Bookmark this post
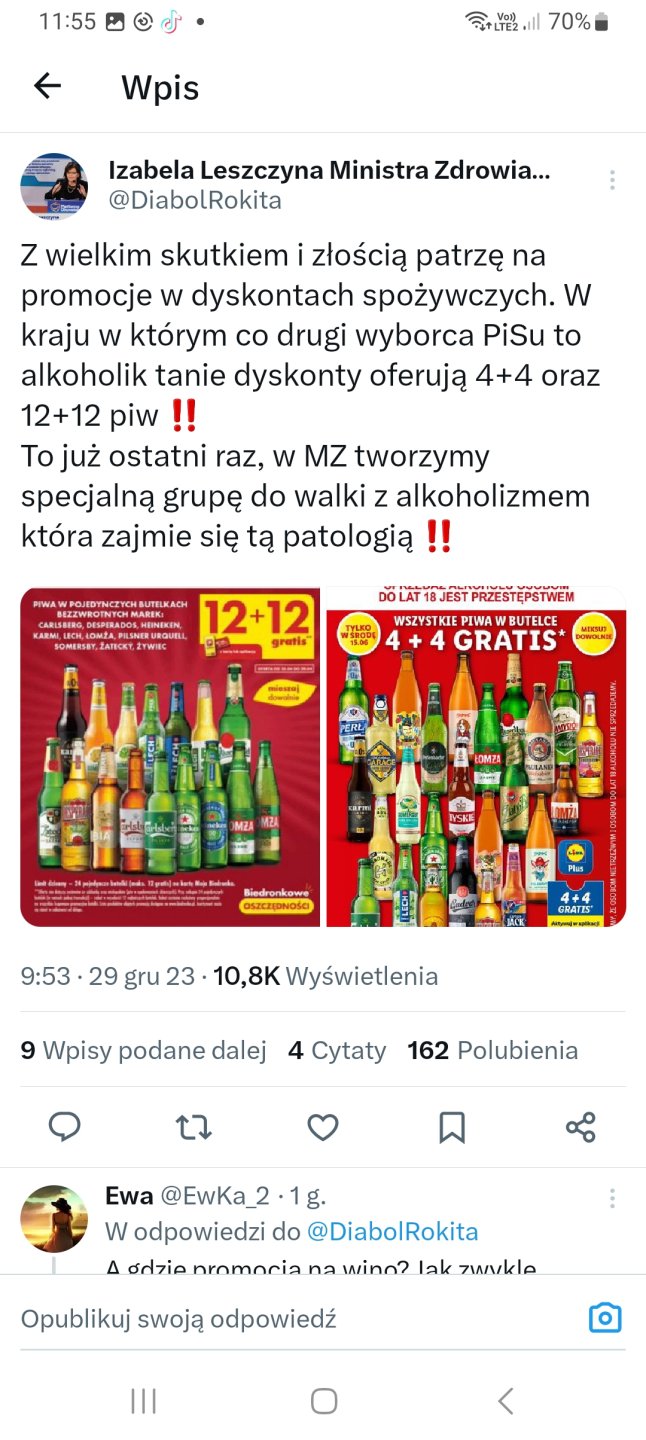 pyautogui.click(x=452, y=1127)
